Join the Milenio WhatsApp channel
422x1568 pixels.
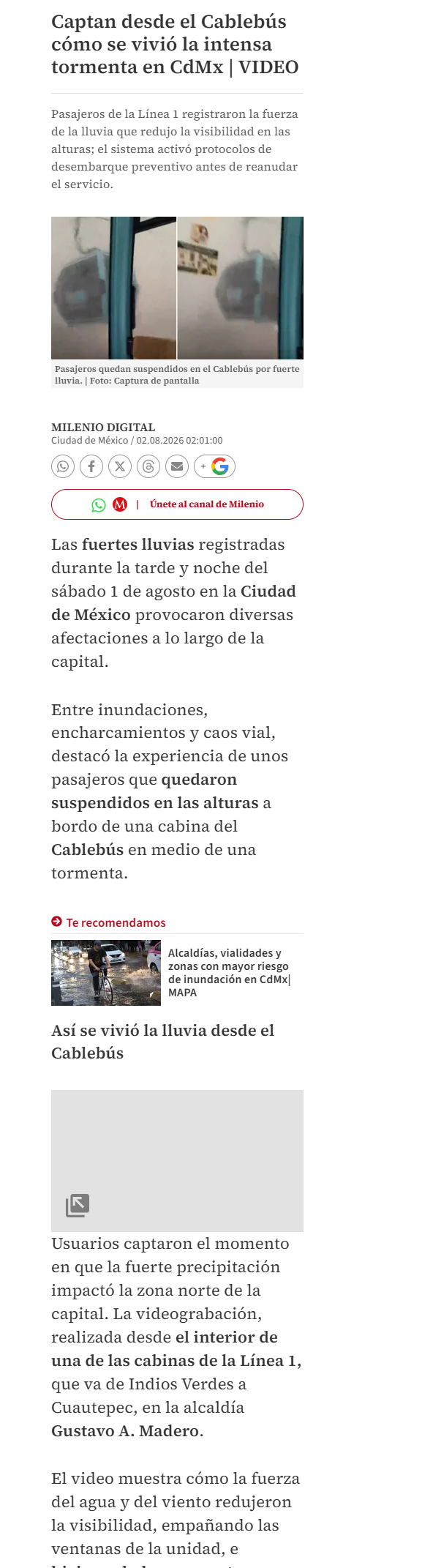(x=177, y=504)
